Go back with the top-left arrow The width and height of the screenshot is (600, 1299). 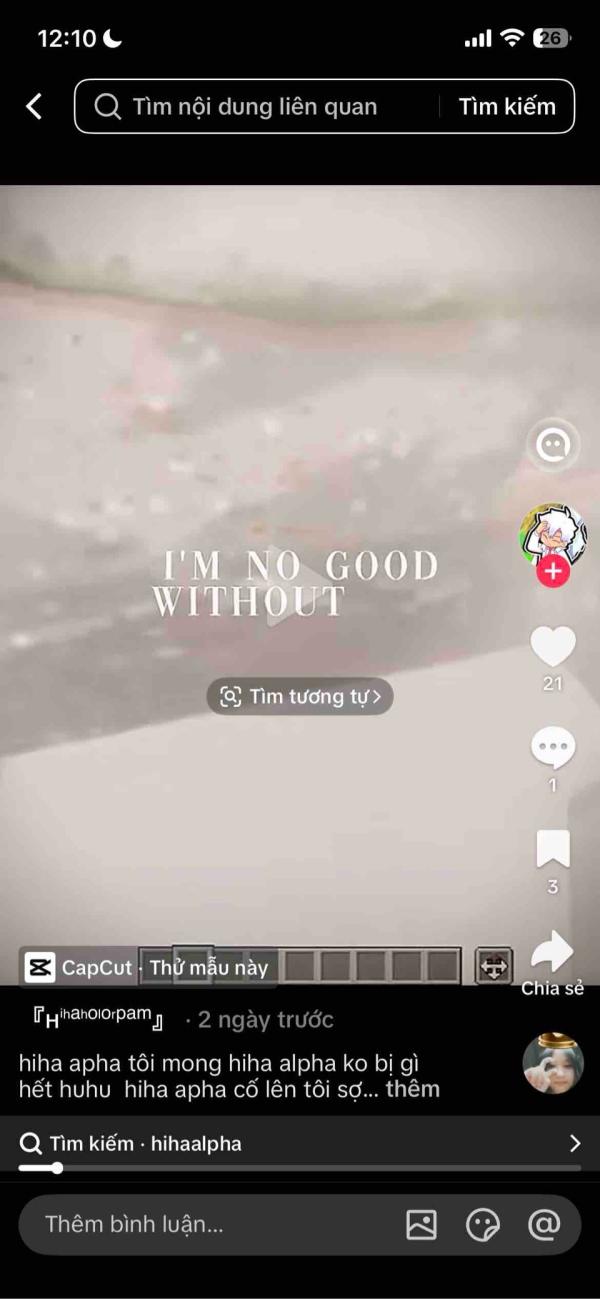(x=34, y=107)
